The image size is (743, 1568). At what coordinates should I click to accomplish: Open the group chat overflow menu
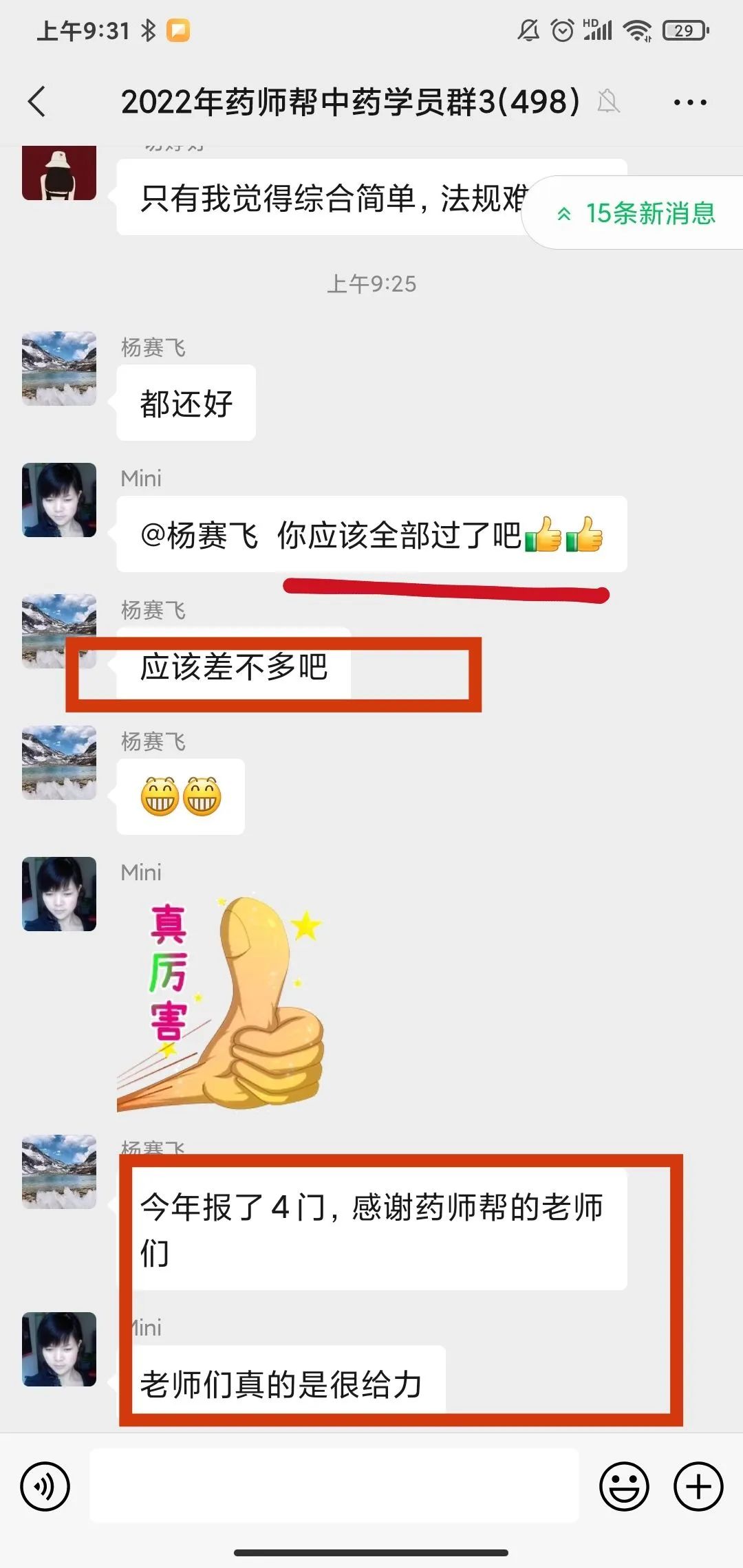pyautogui.click(x=689, y=102)
